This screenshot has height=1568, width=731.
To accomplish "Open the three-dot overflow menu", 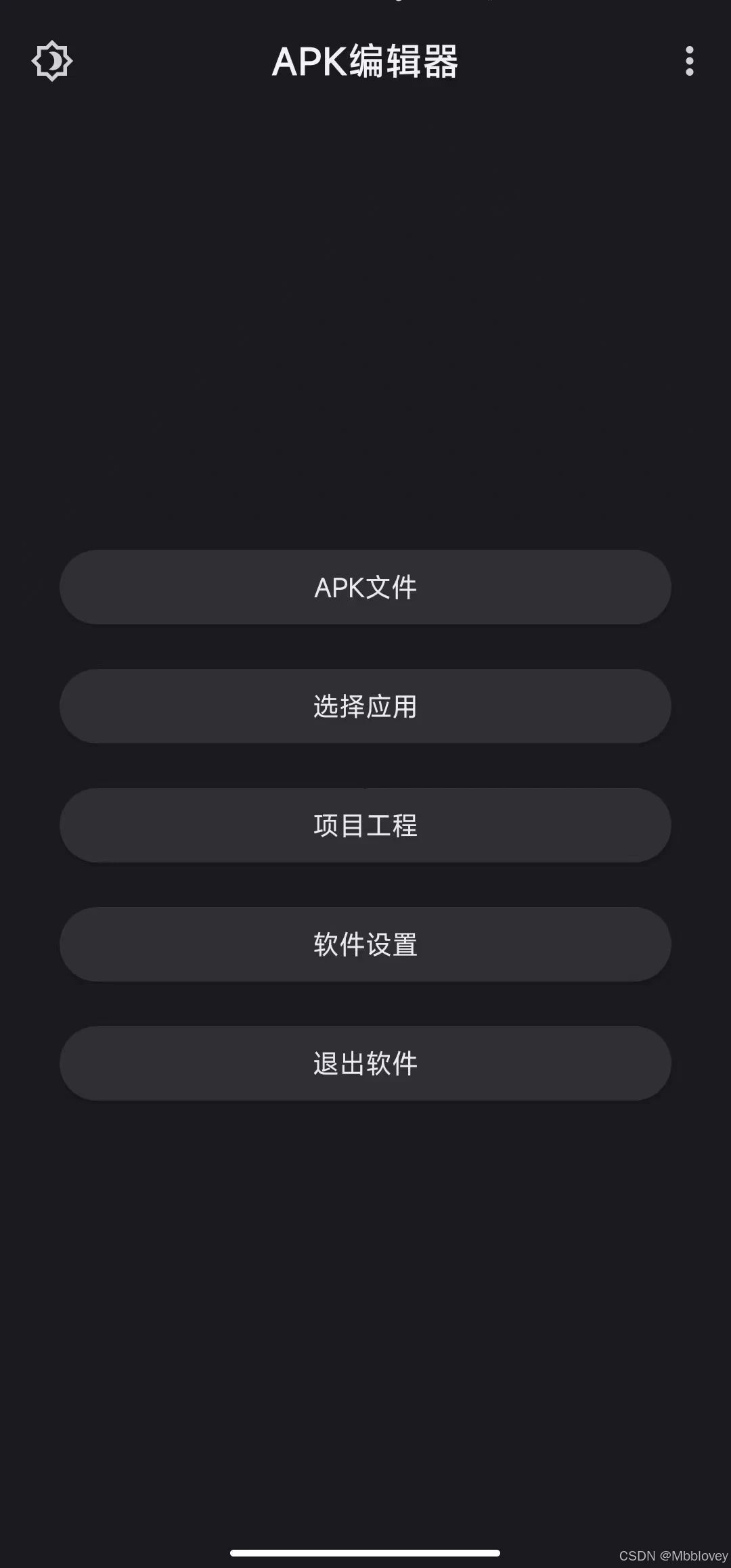I will tap(689, 61).
